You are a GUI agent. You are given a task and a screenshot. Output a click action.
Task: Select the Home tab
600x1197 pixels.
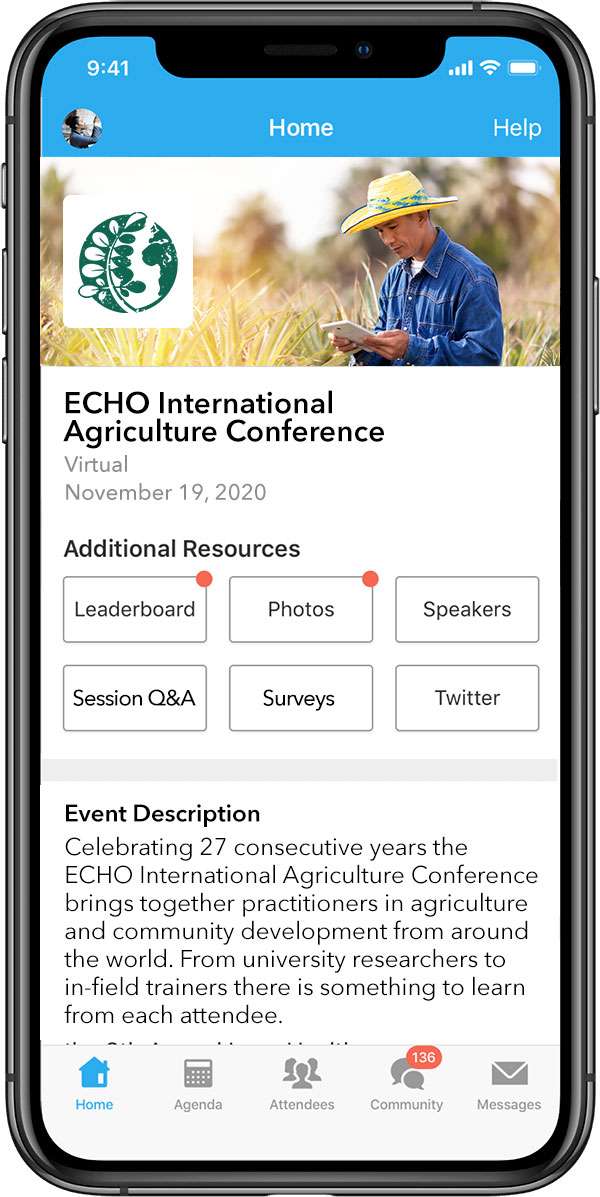pyautogui.click(x=94, y=1083)
